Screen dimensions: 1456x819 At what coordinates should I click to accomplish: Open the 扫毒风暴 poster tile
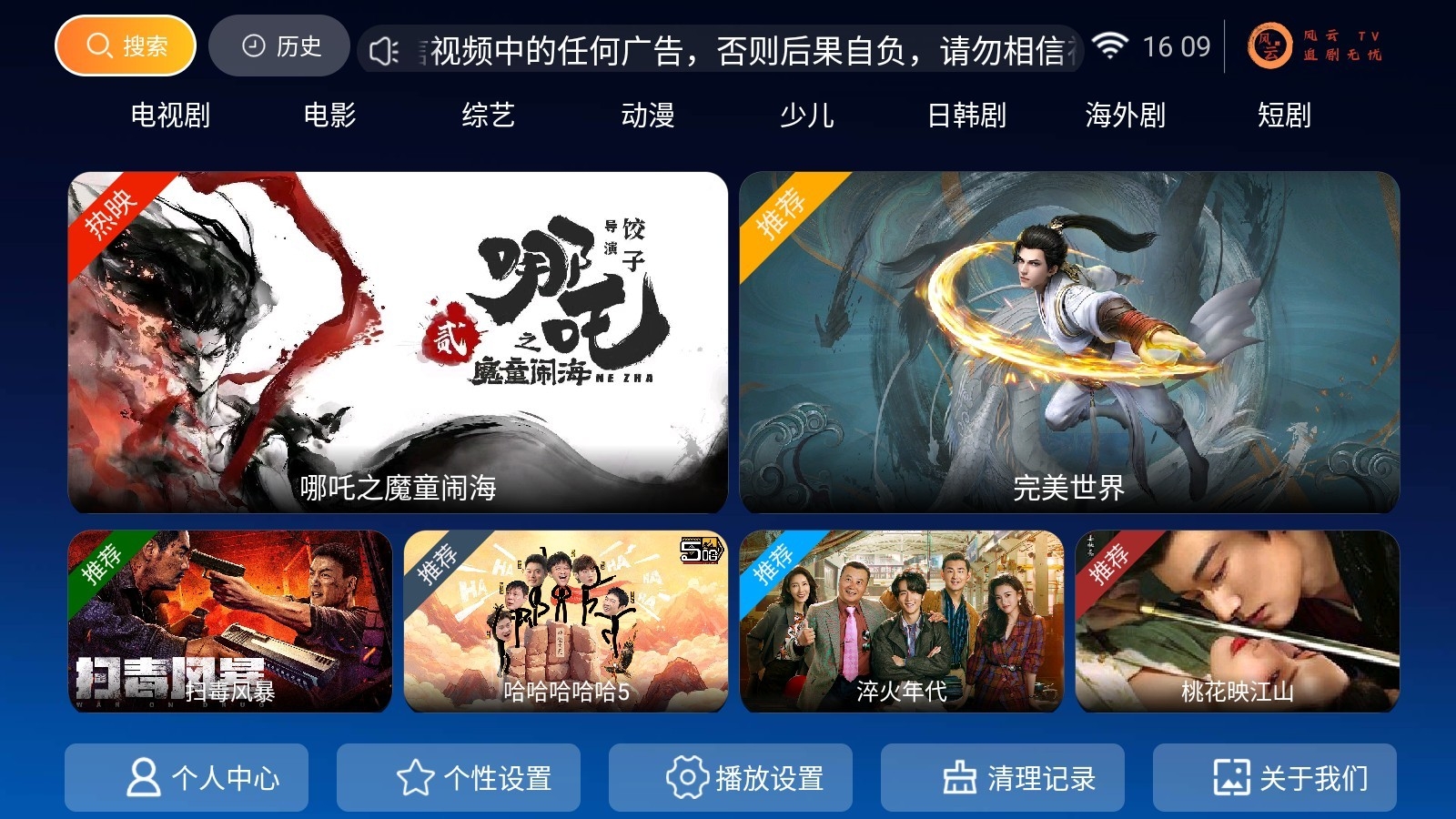pyautogui.click(x=230, y=621)
